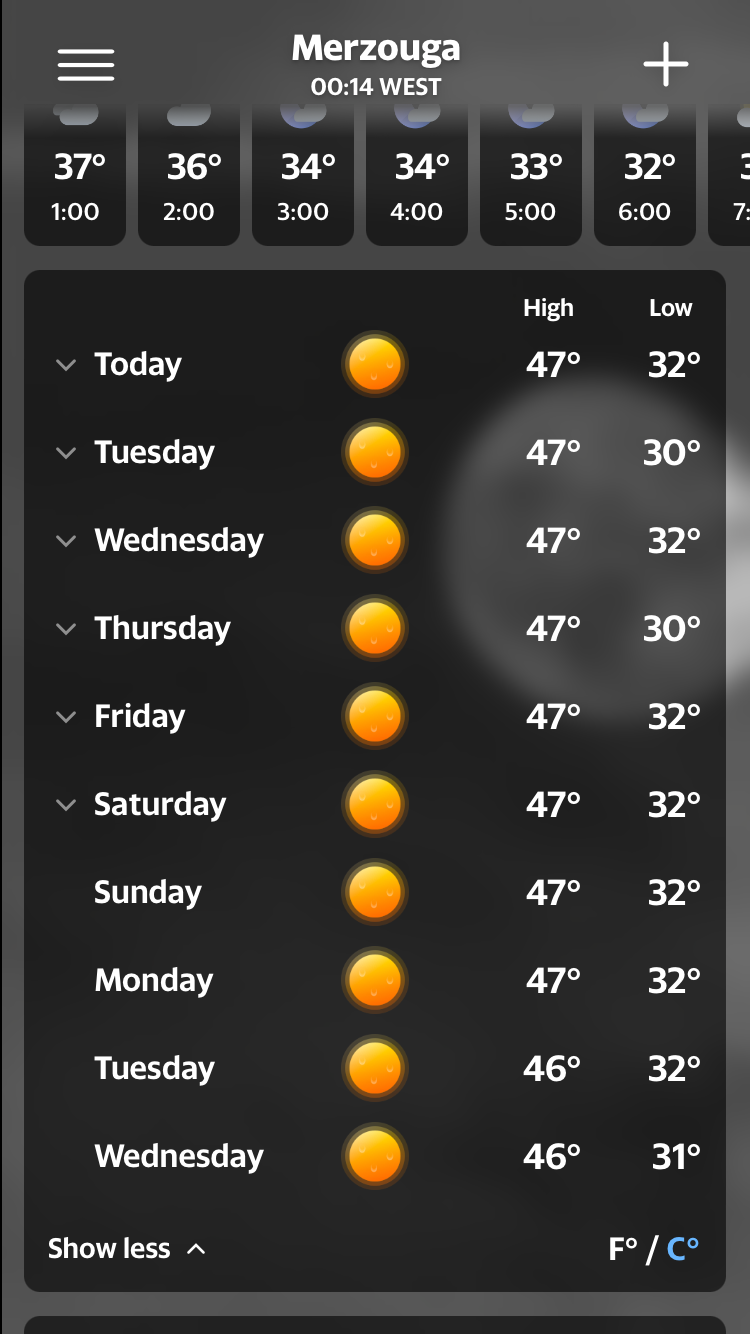Collapse the list with Show less

click(x=127, y=1249)
